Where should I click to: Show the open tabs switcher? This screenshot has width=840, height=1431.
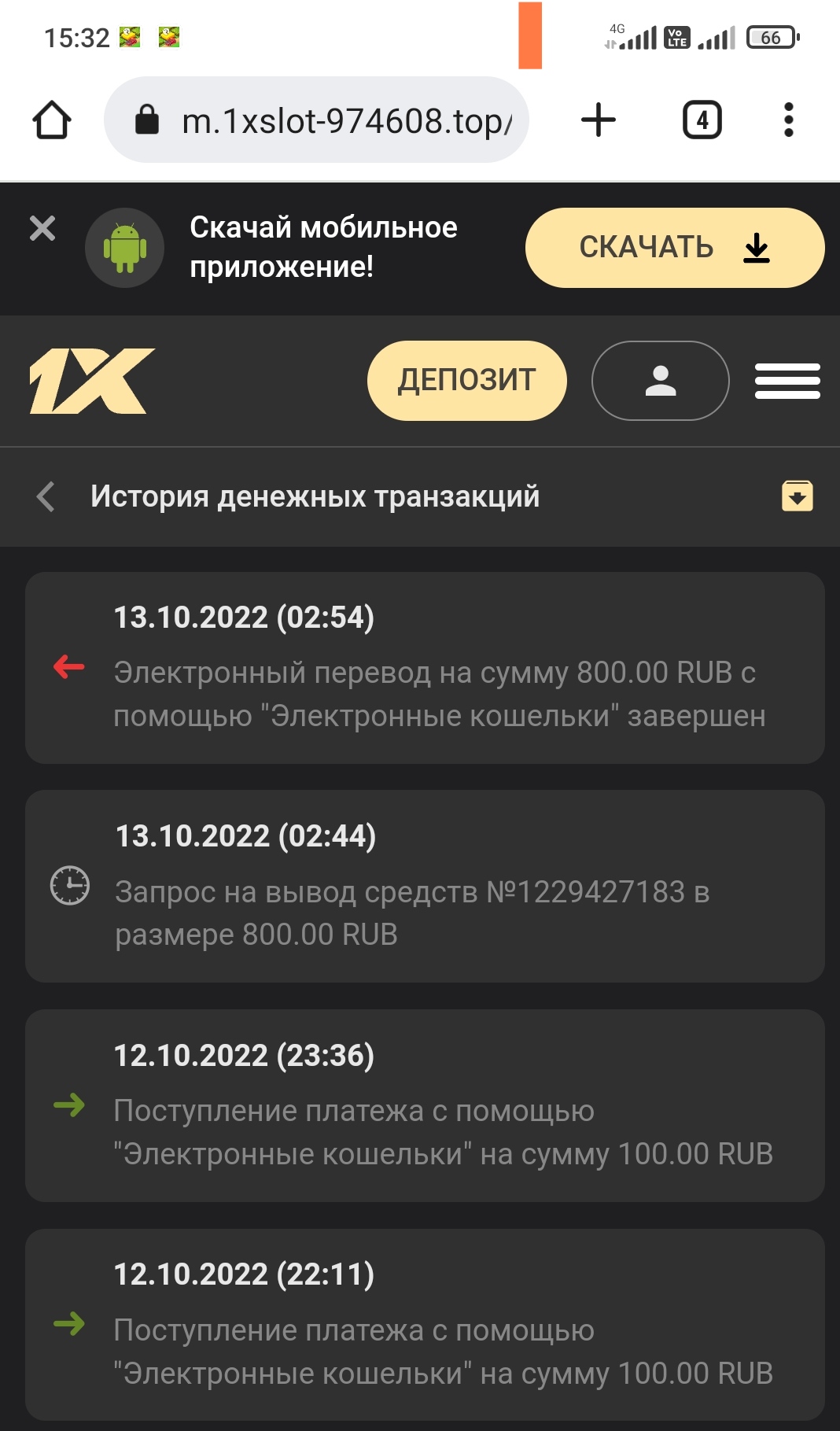coord(702,120)
